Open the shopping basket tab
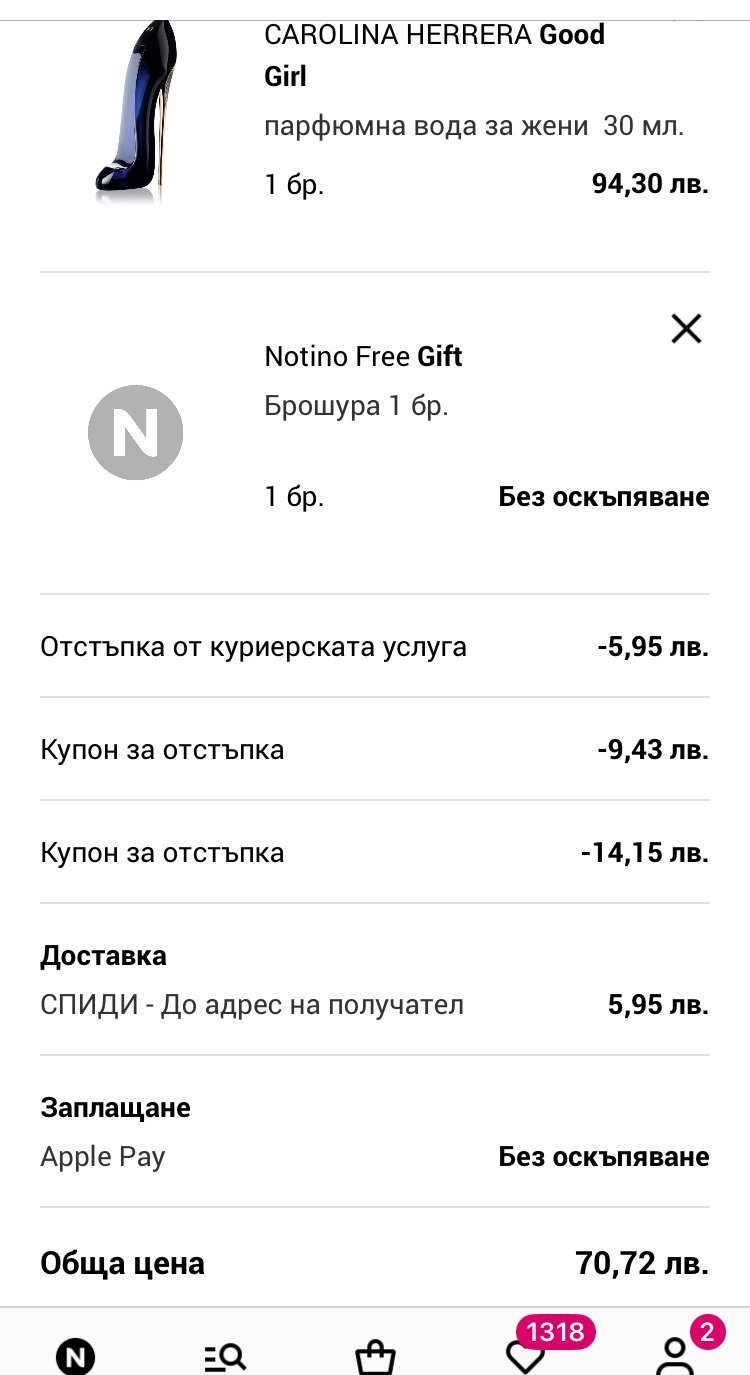The image size is (750, 1375). (375, 1357)
